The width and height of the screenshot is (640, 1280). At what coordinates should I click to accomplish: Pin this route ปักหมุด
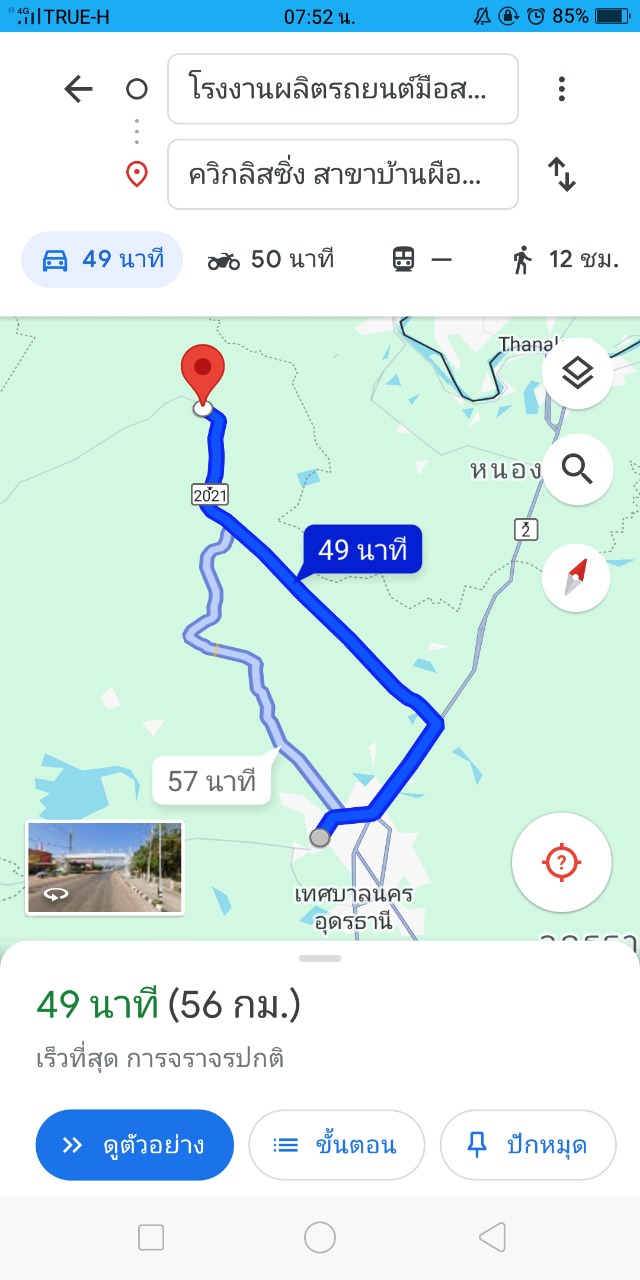pos(527,1145)
